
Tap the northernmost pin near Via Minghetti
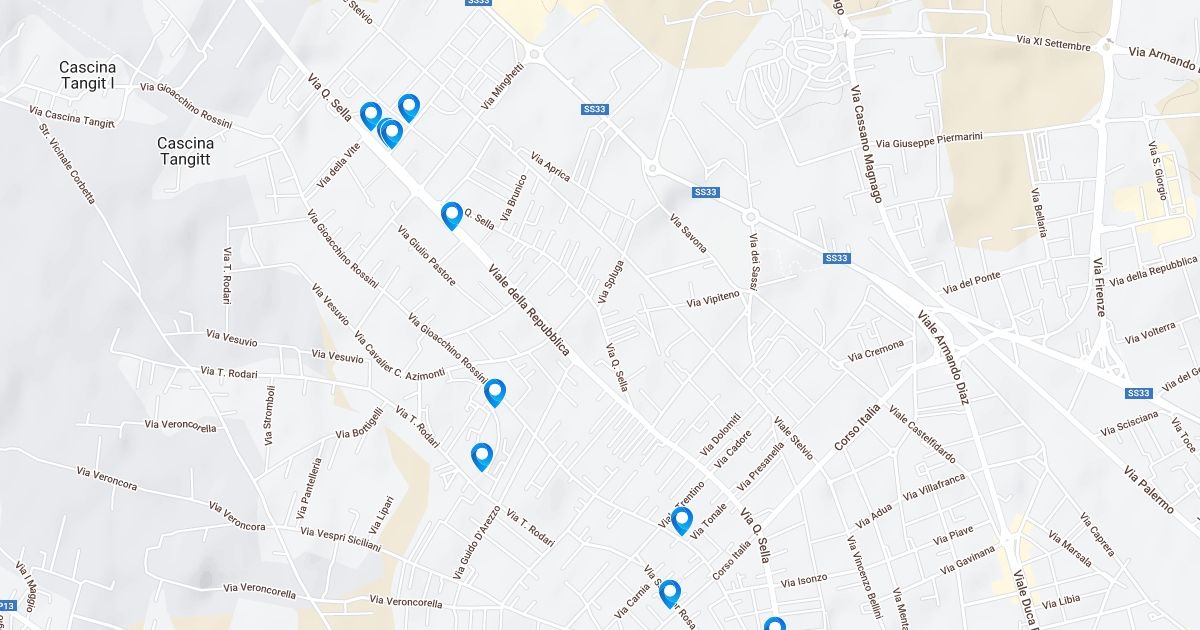click(x=409, y=106)
